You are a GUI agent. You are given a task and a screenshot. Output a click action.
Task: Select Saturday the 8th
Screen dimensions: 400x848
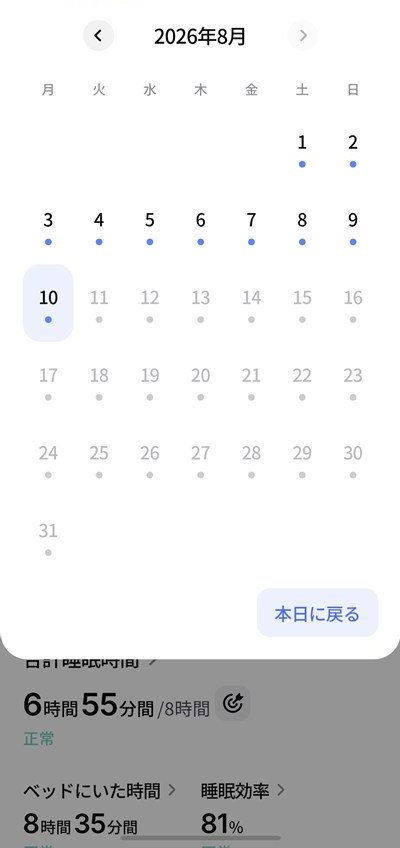coord(302,226)
